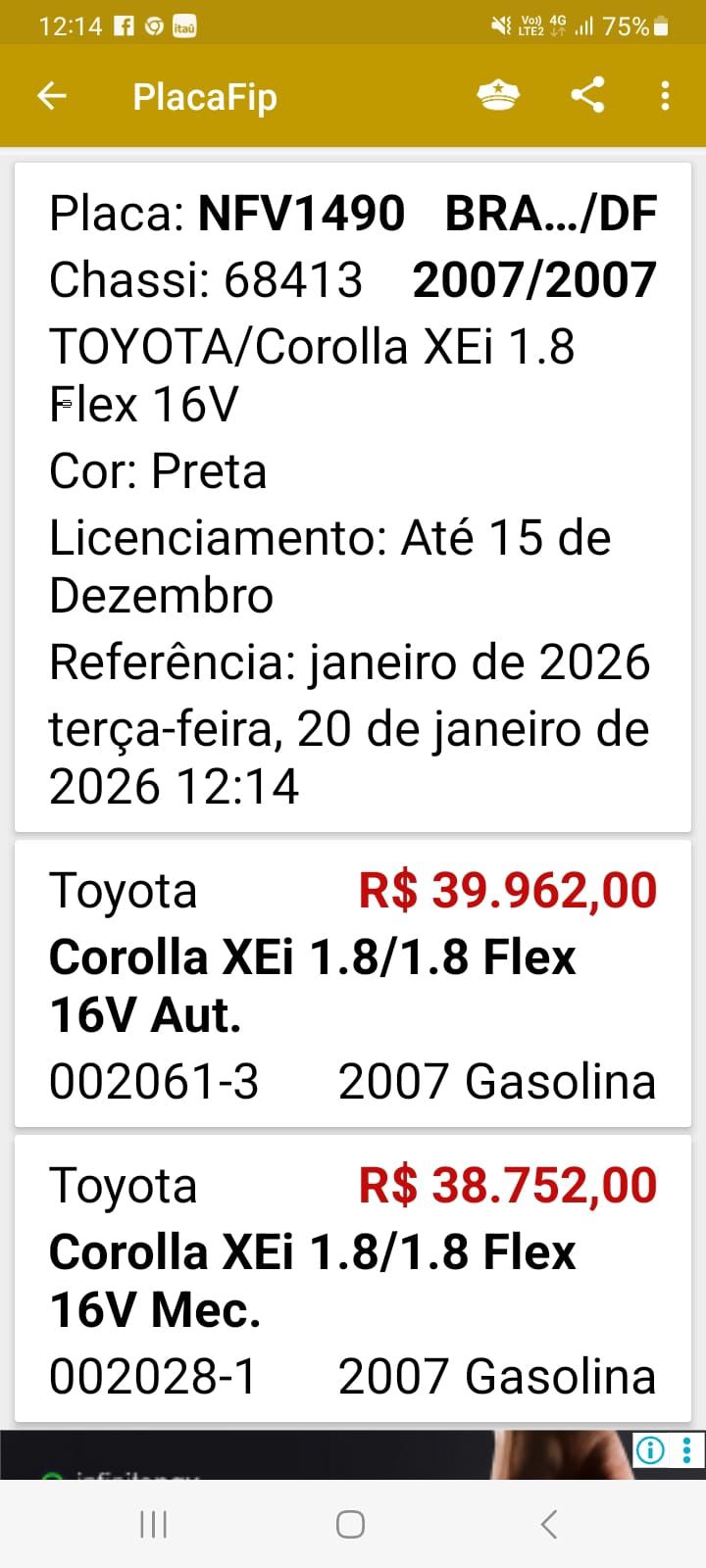
Task: Tap the system back navigation arrow
Action: (548, 1525)
